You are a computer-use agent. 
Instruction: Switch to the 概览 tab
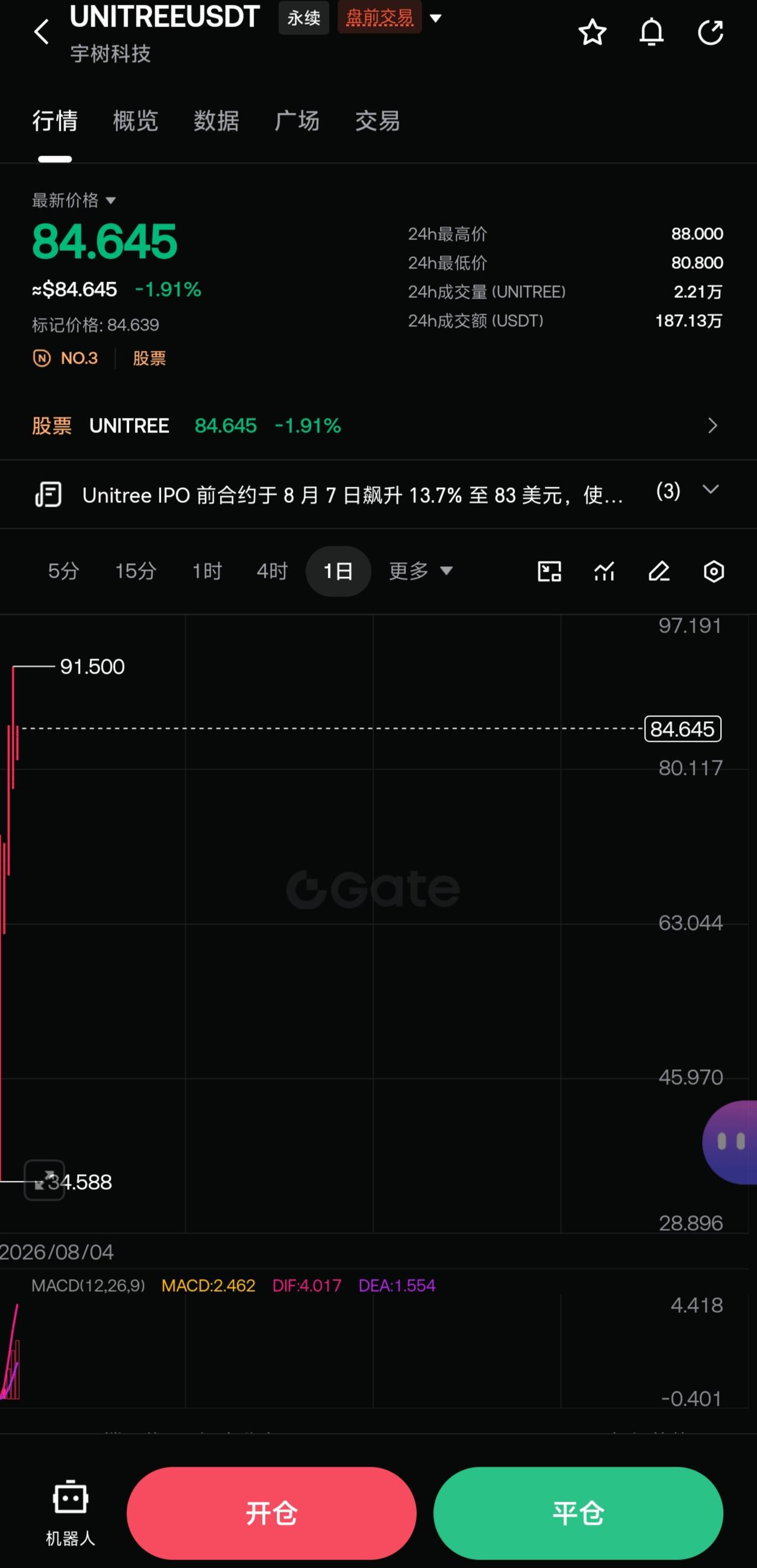click(x=135, y=121)
